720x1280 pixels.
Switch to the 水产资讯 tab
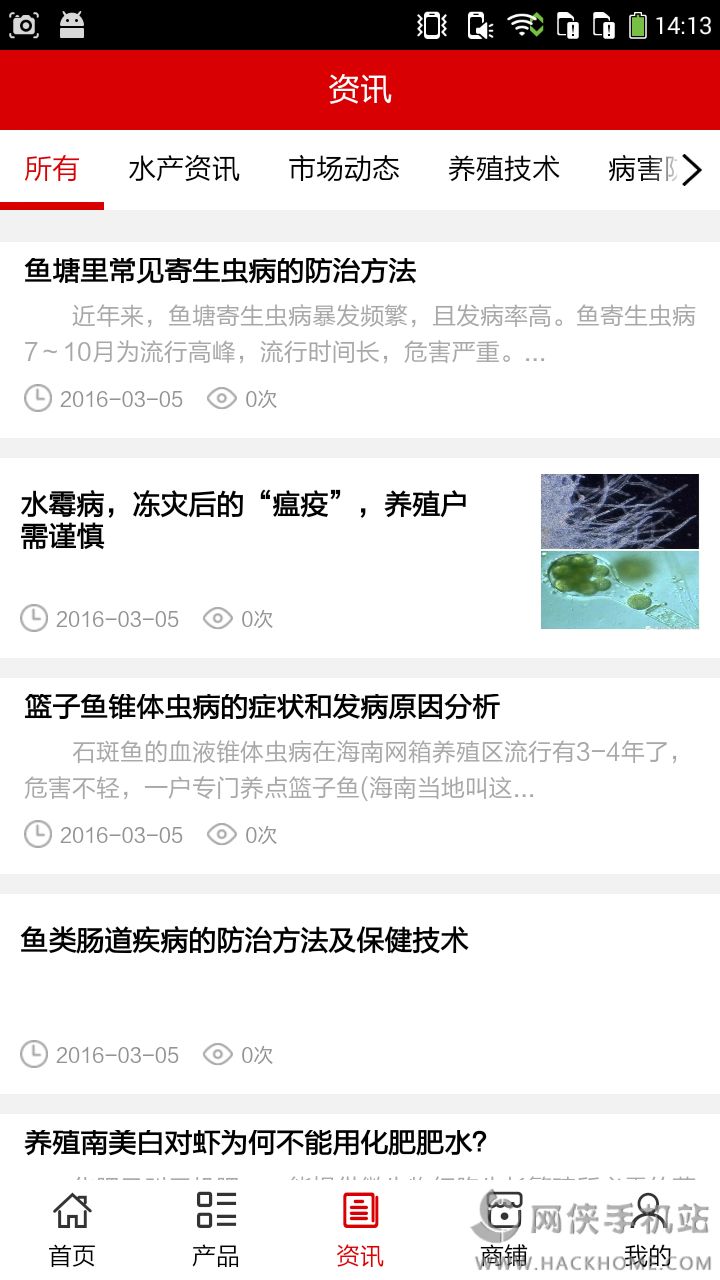[184, 169]
